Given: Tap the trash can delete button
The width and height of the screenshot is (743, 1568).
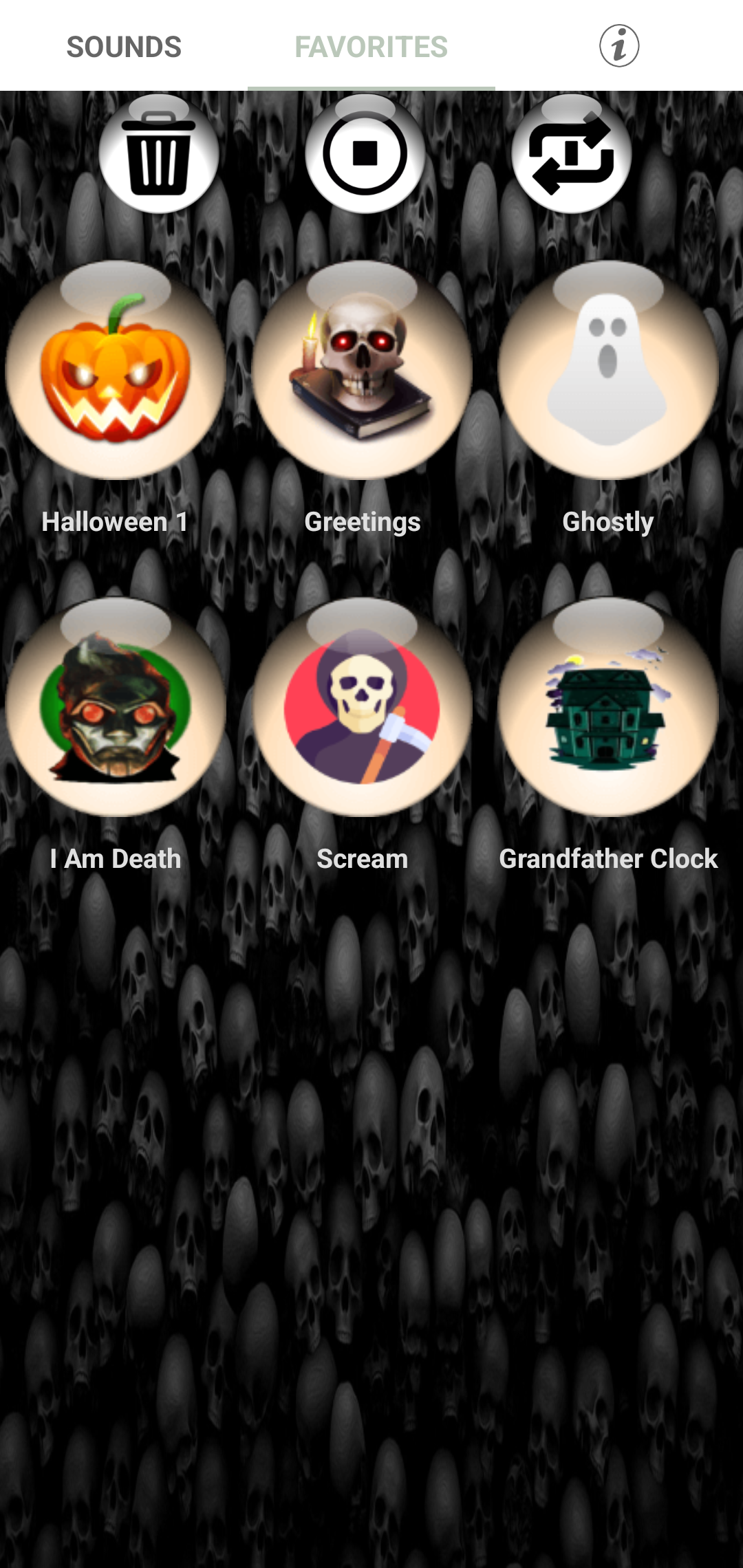Looking at the screenshot, I should tap(159, 155).
